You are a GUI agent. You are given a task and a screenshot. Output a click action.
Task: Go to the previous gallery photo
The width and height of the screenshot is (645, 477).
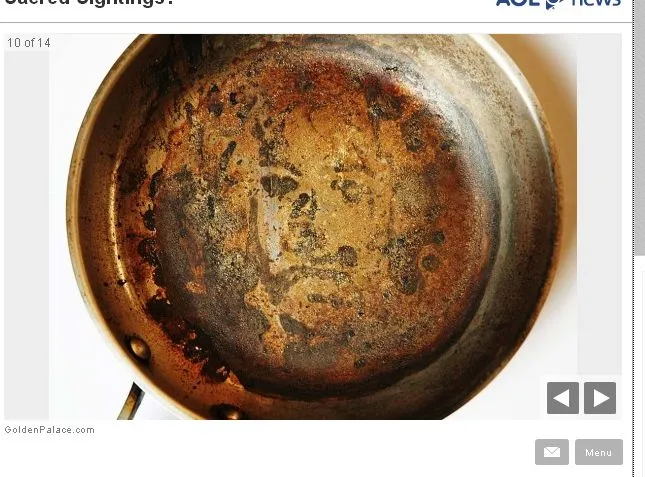pyautogui.click(x=563, y=398)
